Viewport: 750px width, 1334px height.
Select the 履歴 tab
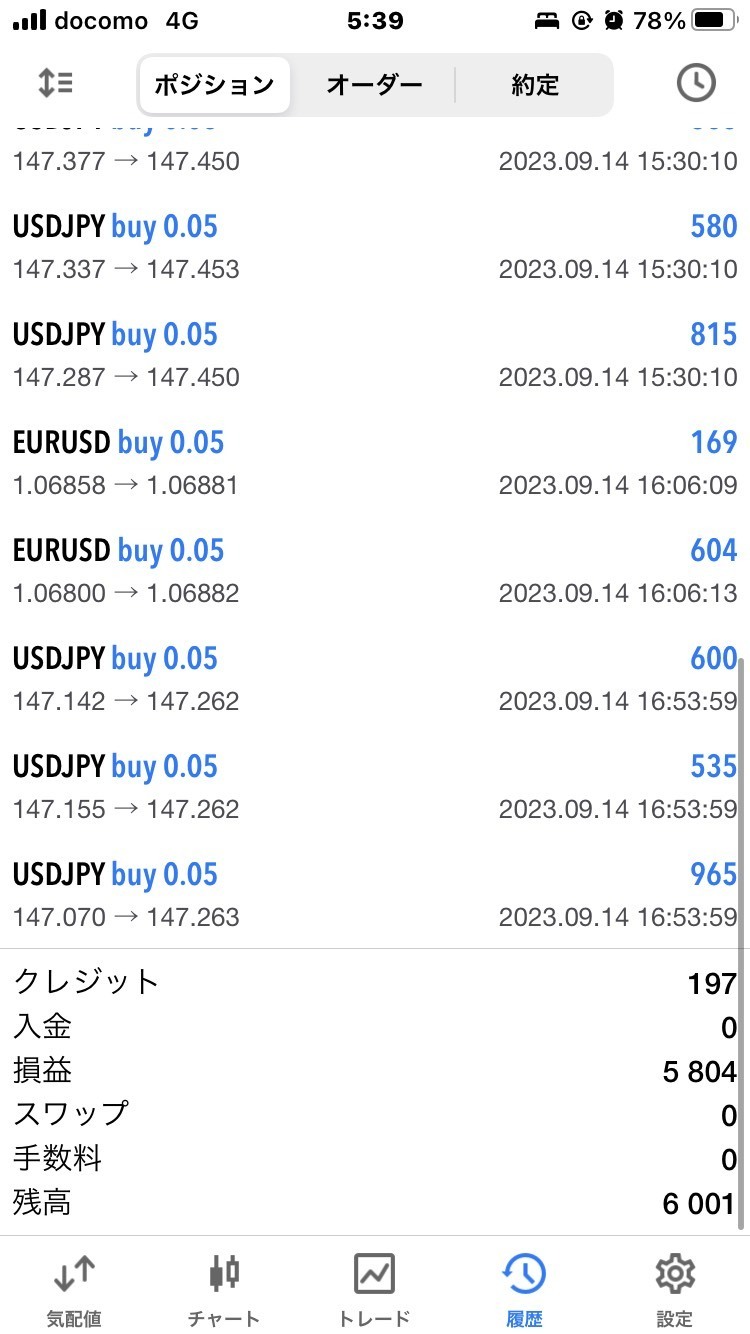click(x=524, y=1290)
